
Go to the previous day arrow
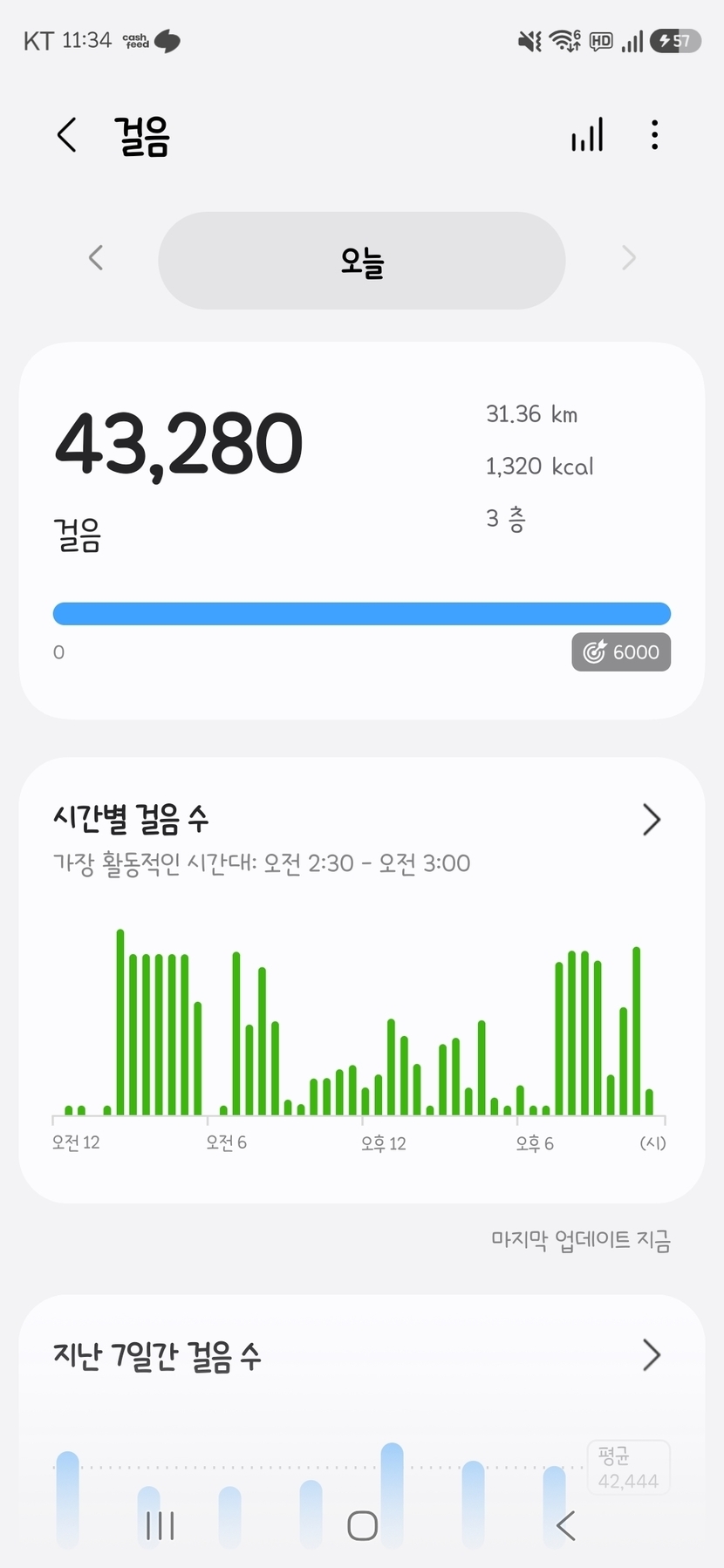(96, 258)
